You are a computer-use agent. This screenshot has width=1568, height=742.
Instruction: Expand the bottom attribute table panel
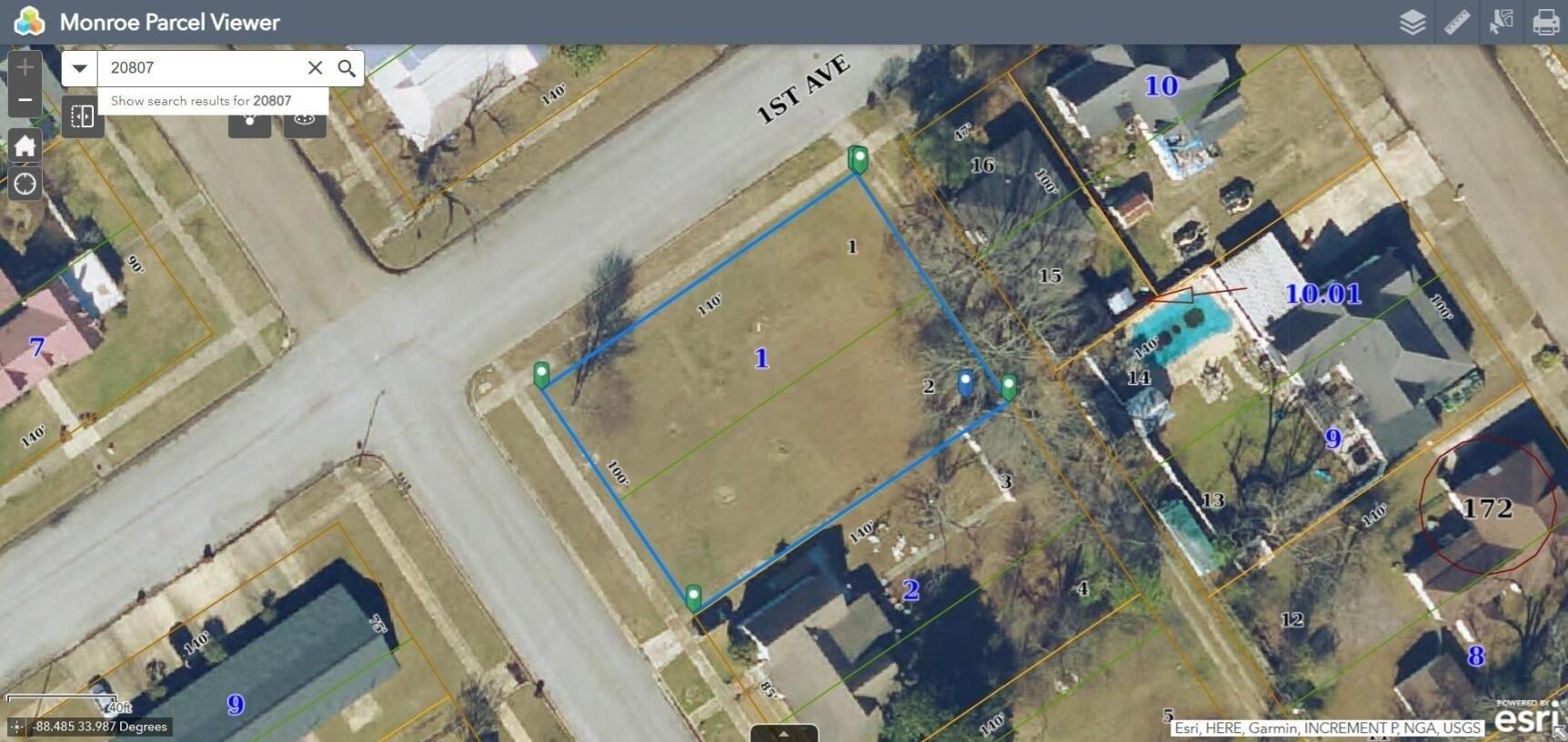[783, 733]
